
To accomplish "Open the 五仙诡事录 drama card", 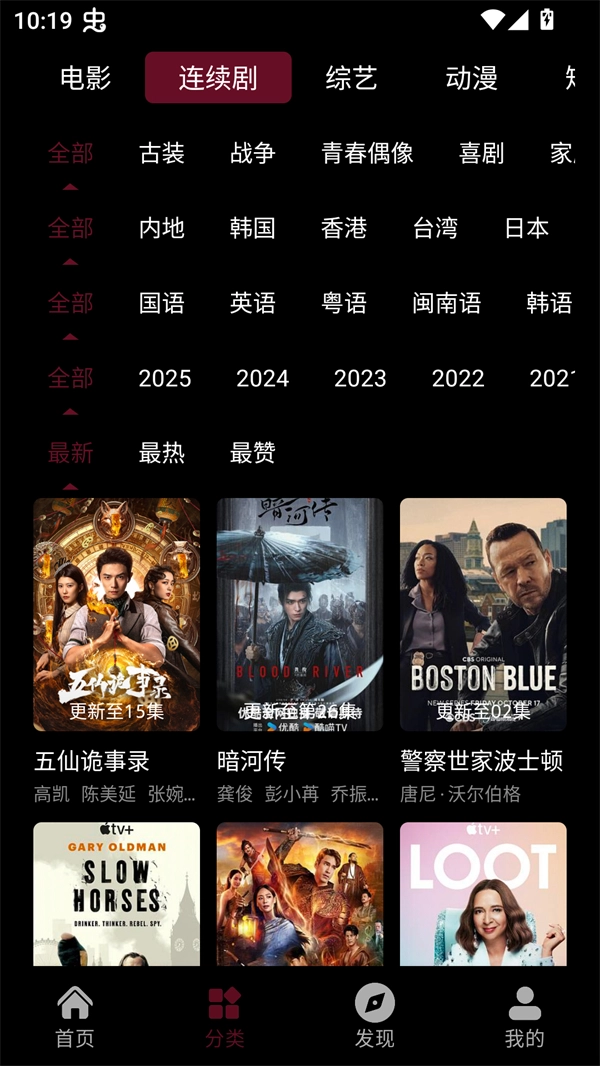I will coord(116,614).
